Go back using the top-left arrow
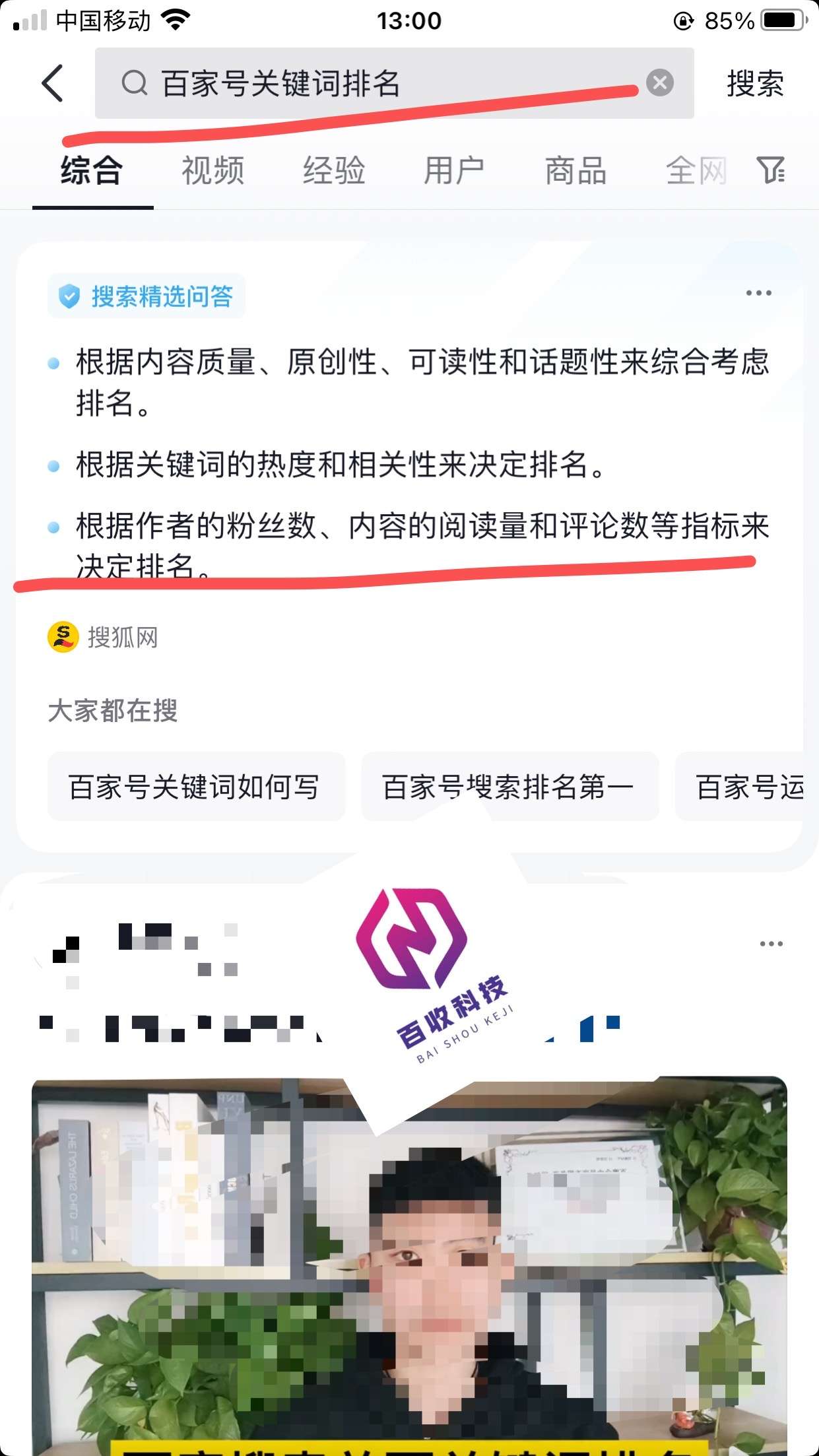The height and width of the screenshot is (1456, 819). click(53, 83)
